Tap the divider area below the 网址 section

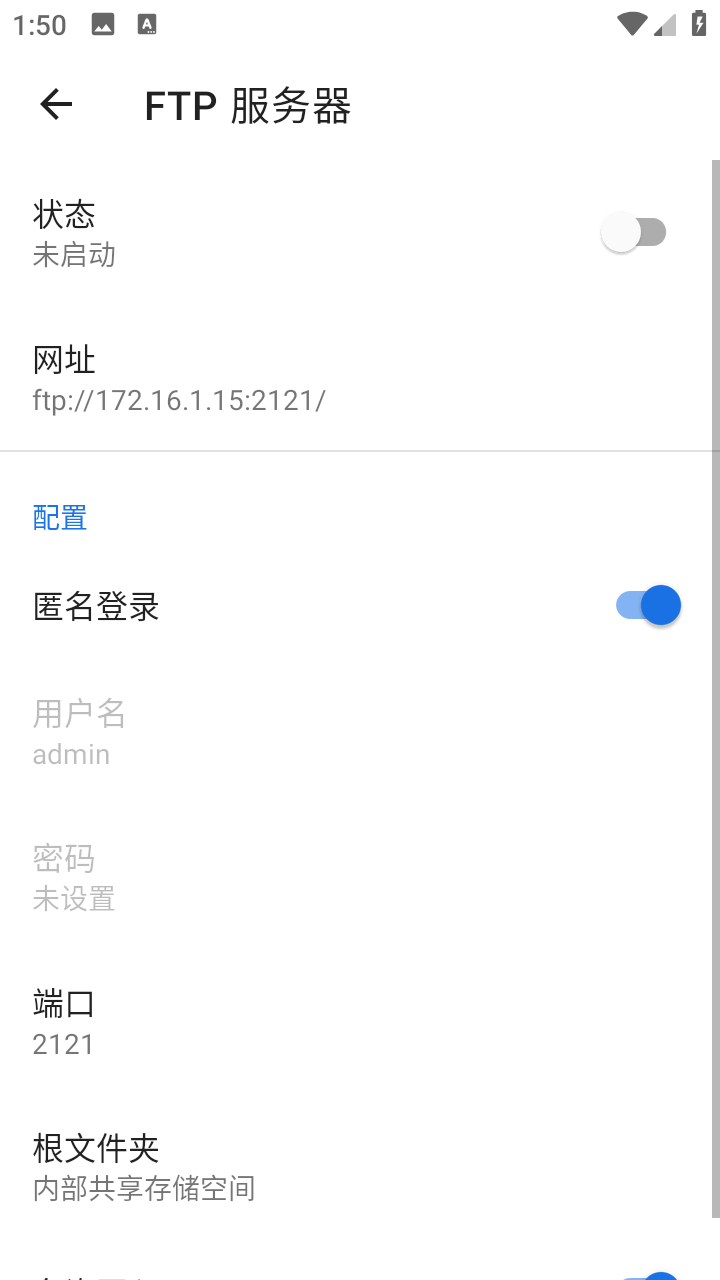click(360, 450)
